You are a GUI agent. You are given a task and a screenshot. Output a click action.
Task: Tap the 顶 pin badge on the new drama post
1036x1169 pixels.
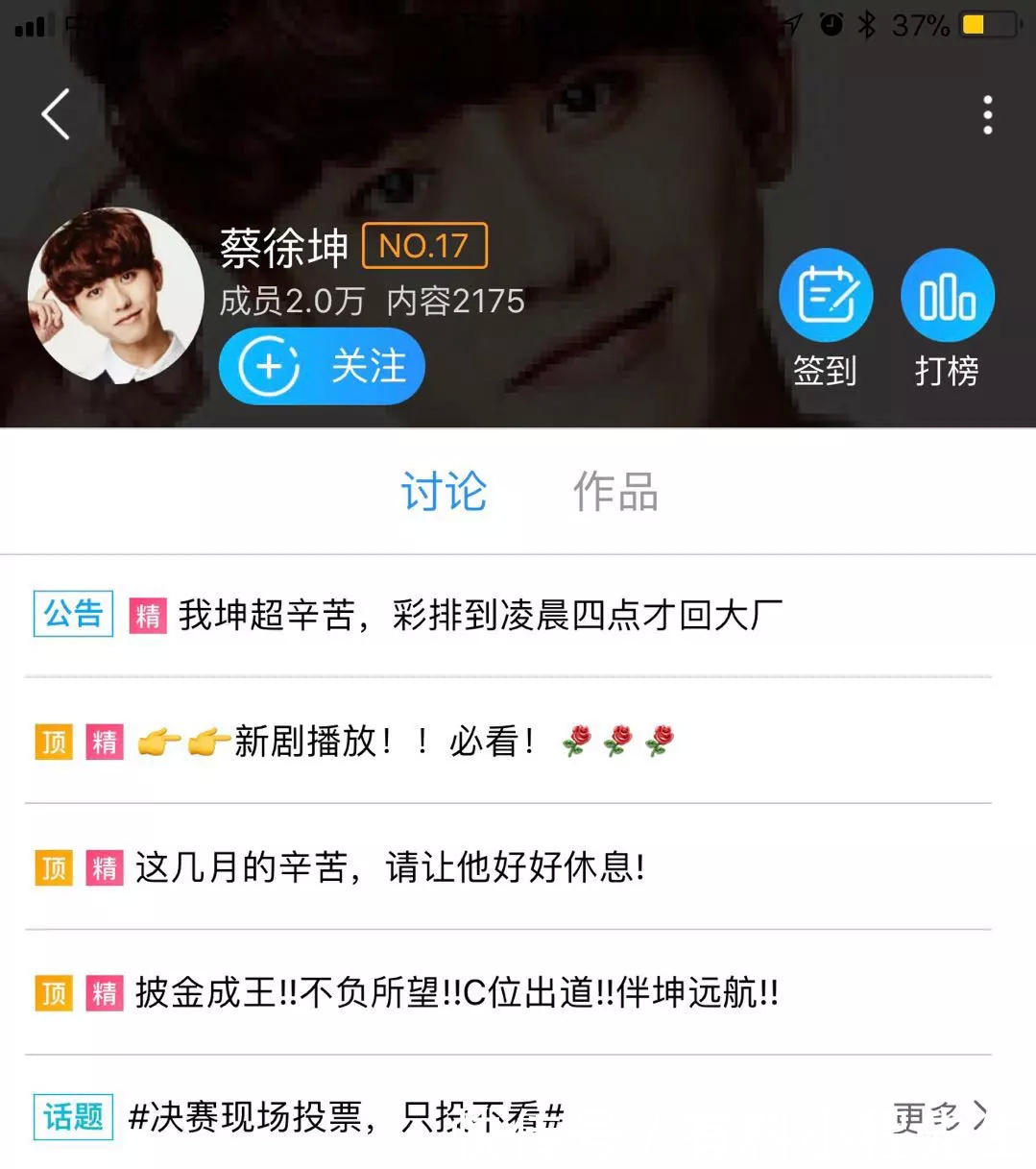[x=54, y=741]
